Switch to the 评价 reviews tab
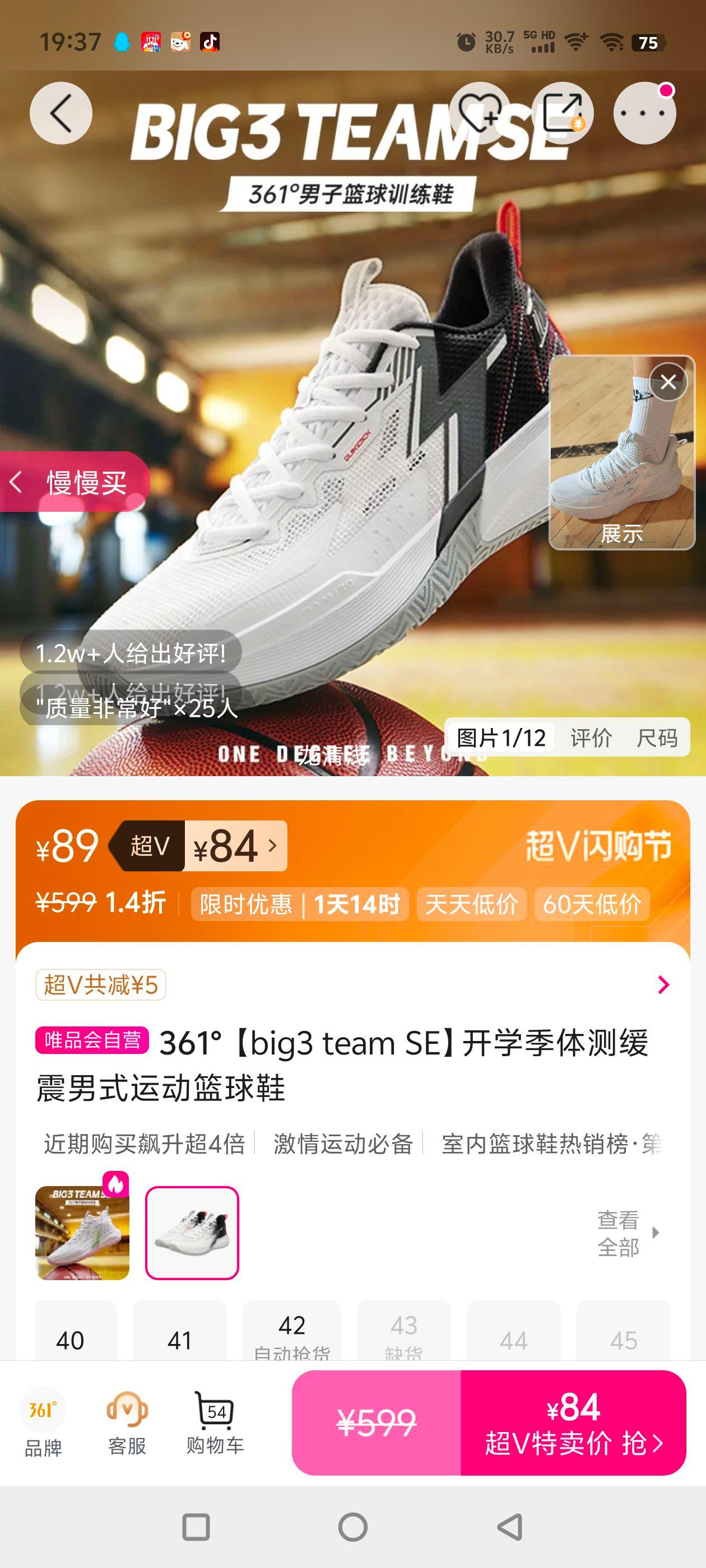This screenshot has height=1568, width=706. coord(589,738)
